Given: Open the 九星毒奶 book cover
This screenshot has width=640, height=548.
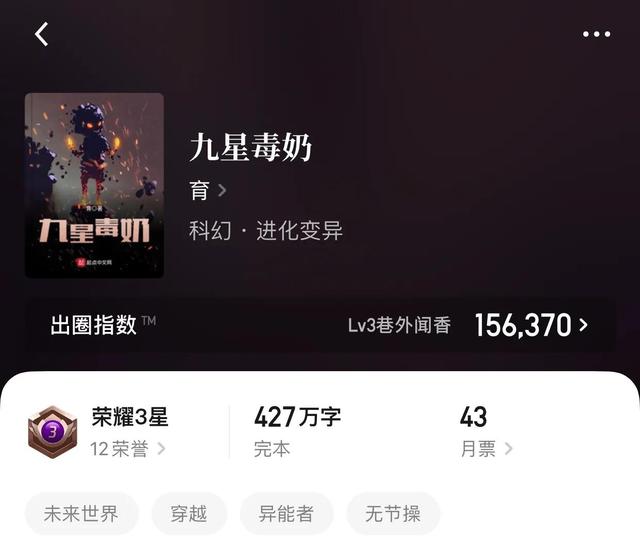Looking at the screenshot, I should coord(94,185).
